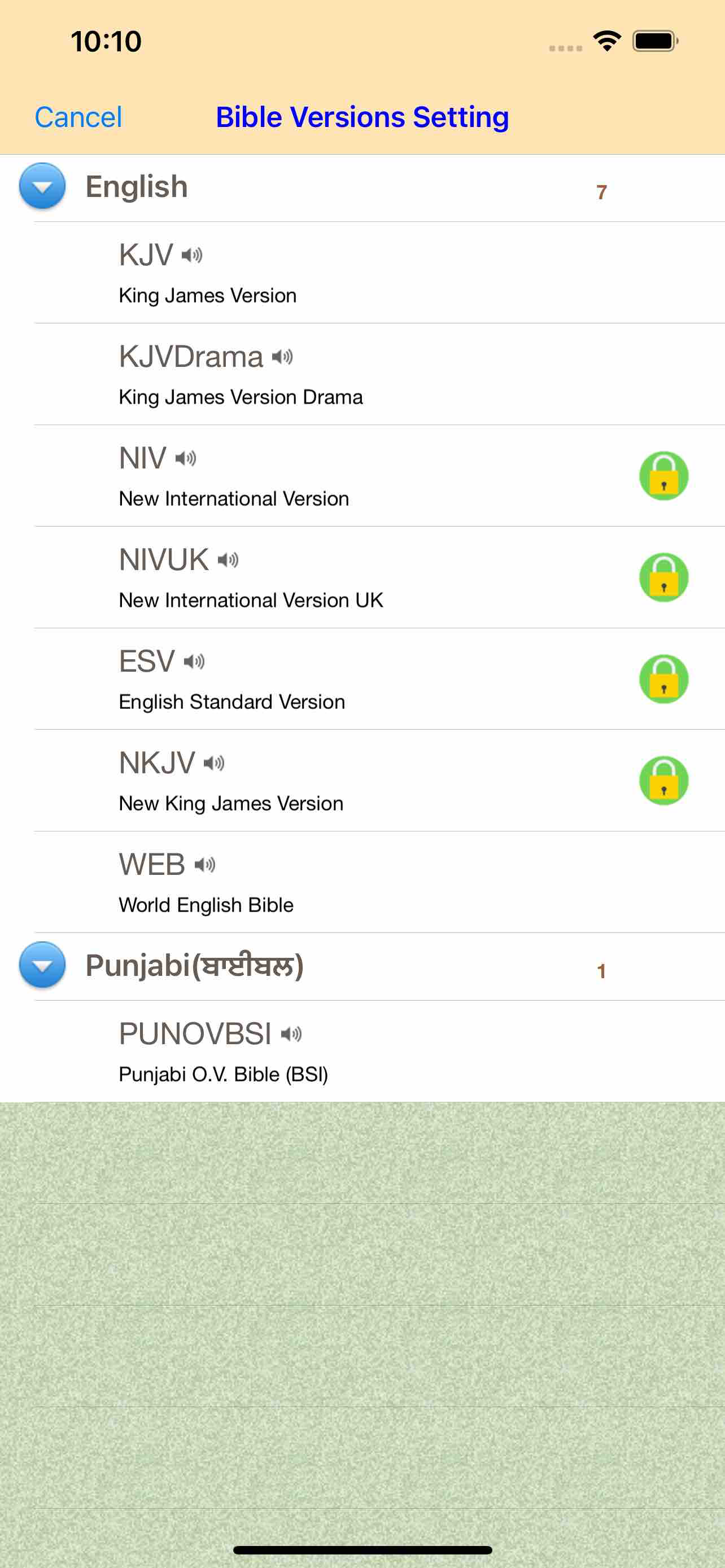Choose the PUNOVBSI Punjabi O.V. Bible
Image resolution: width=725 pixels, height=1568 pixels.
pyautogui.click(x=223, y=1052)
